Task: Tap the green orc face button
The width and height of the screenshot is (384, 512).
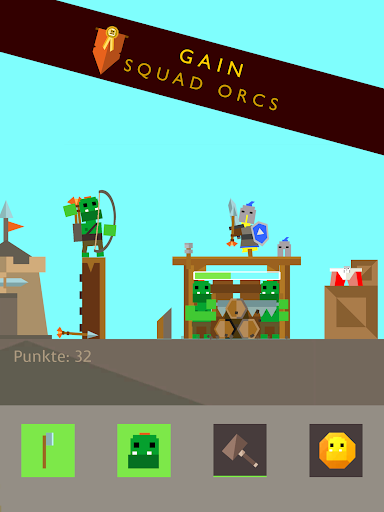Action: pyautogui.click(x=144, y=450)
